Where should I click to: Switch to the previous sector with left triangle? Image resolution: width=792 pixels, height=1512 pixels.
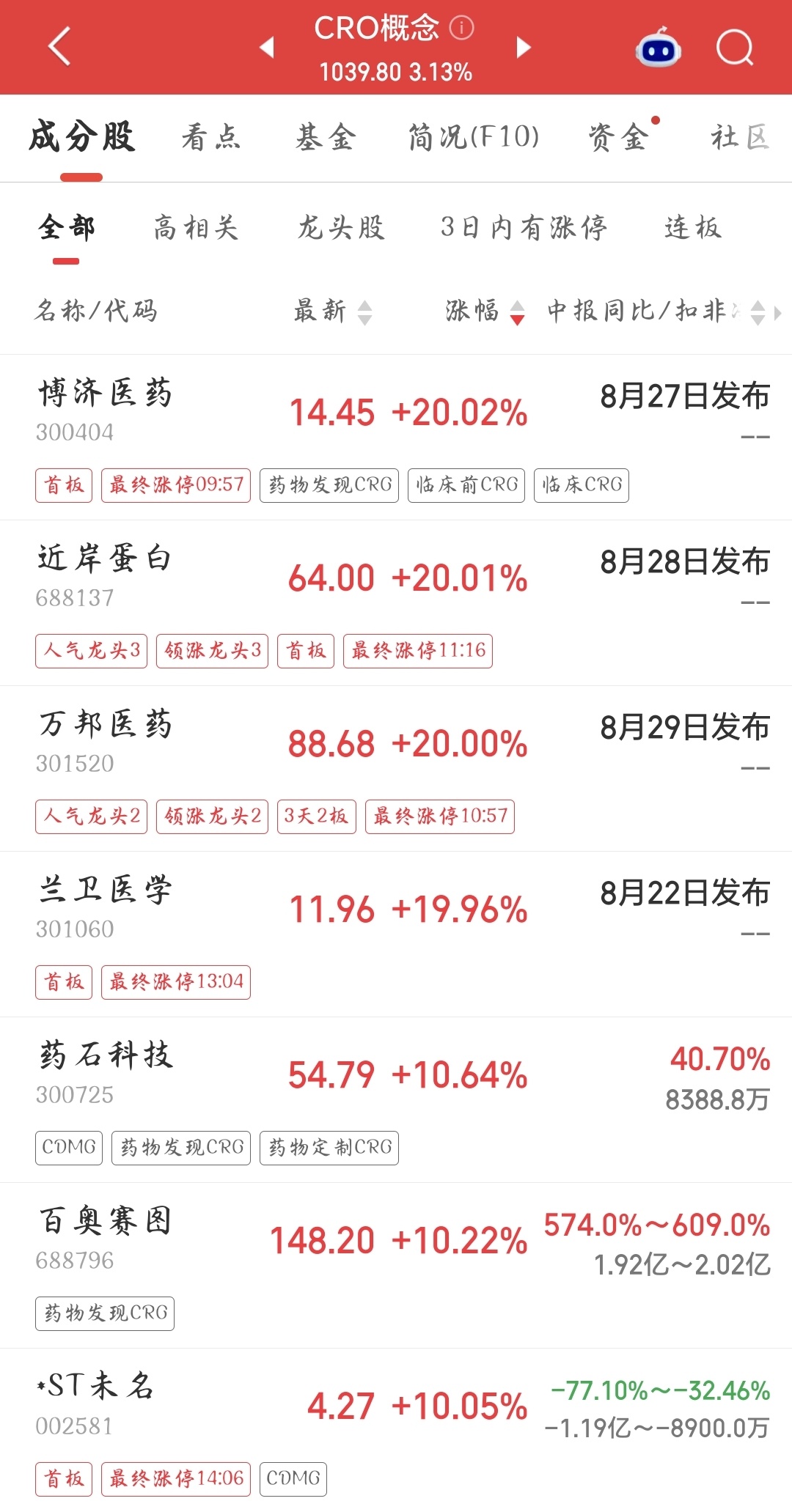tap(267, 48)
